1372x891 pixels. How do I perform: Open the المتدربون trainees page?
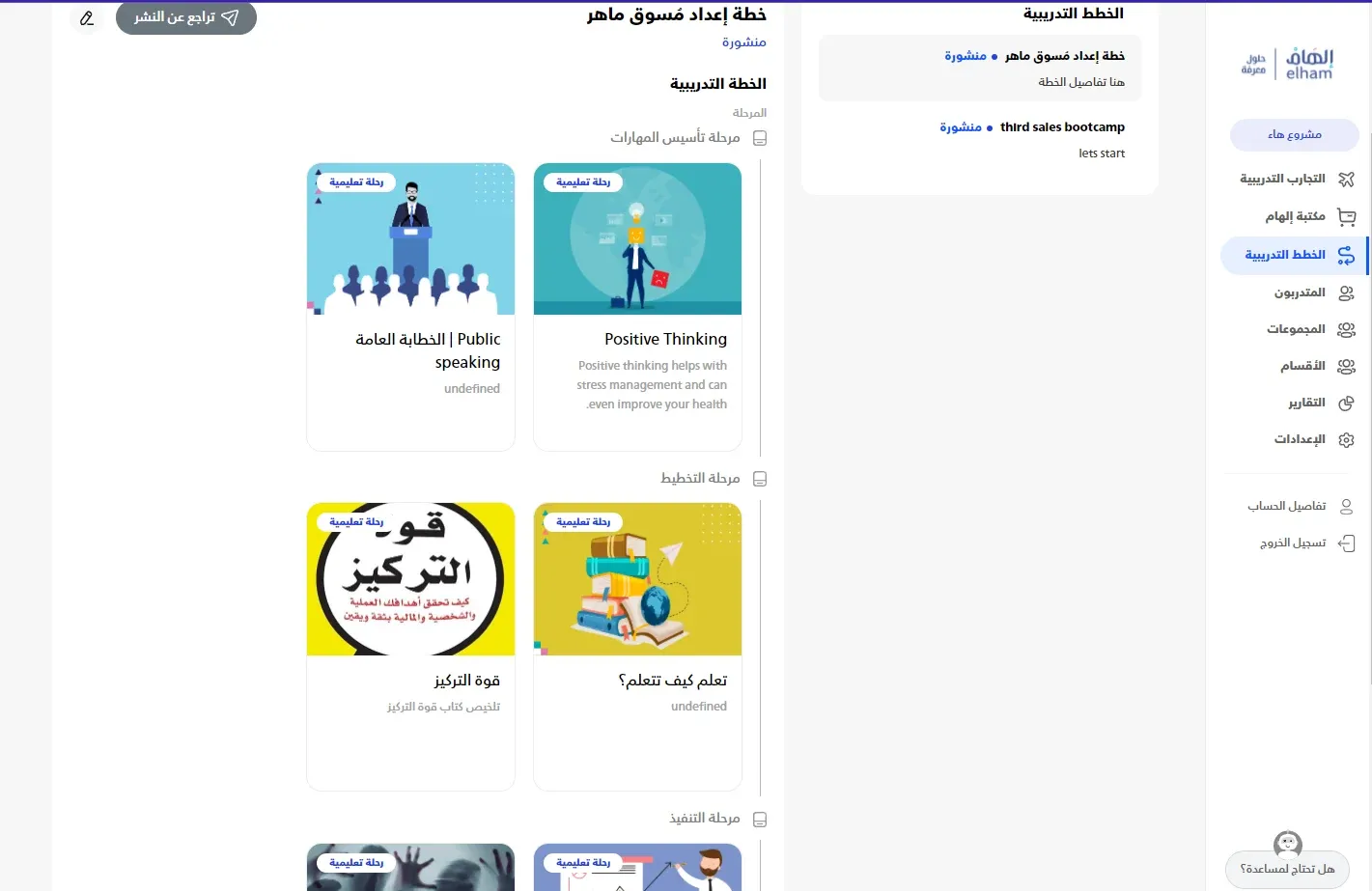tap(1312, 292)
